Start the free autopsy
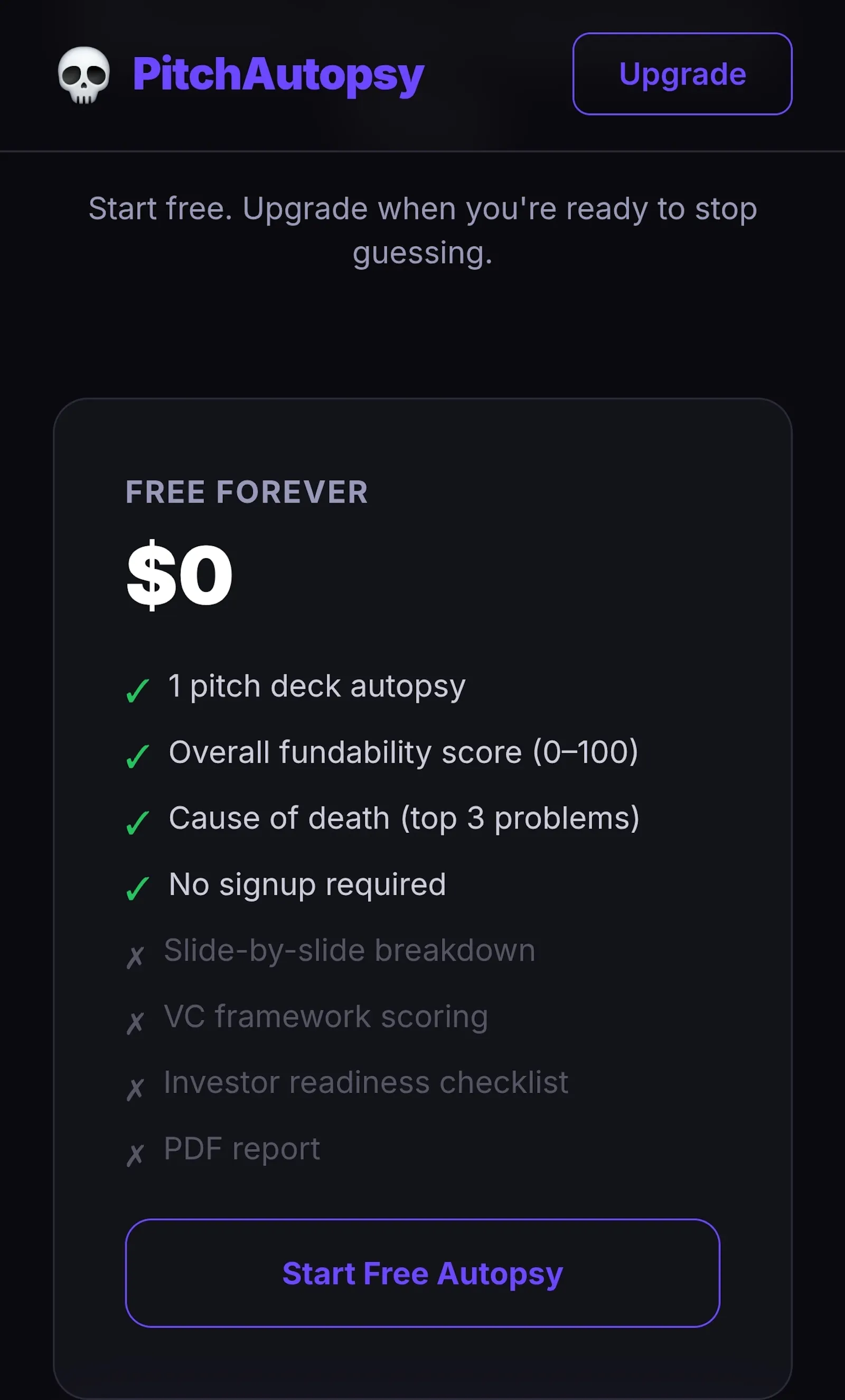This screenshot has width=845, height=1400. pos(422,1273)
